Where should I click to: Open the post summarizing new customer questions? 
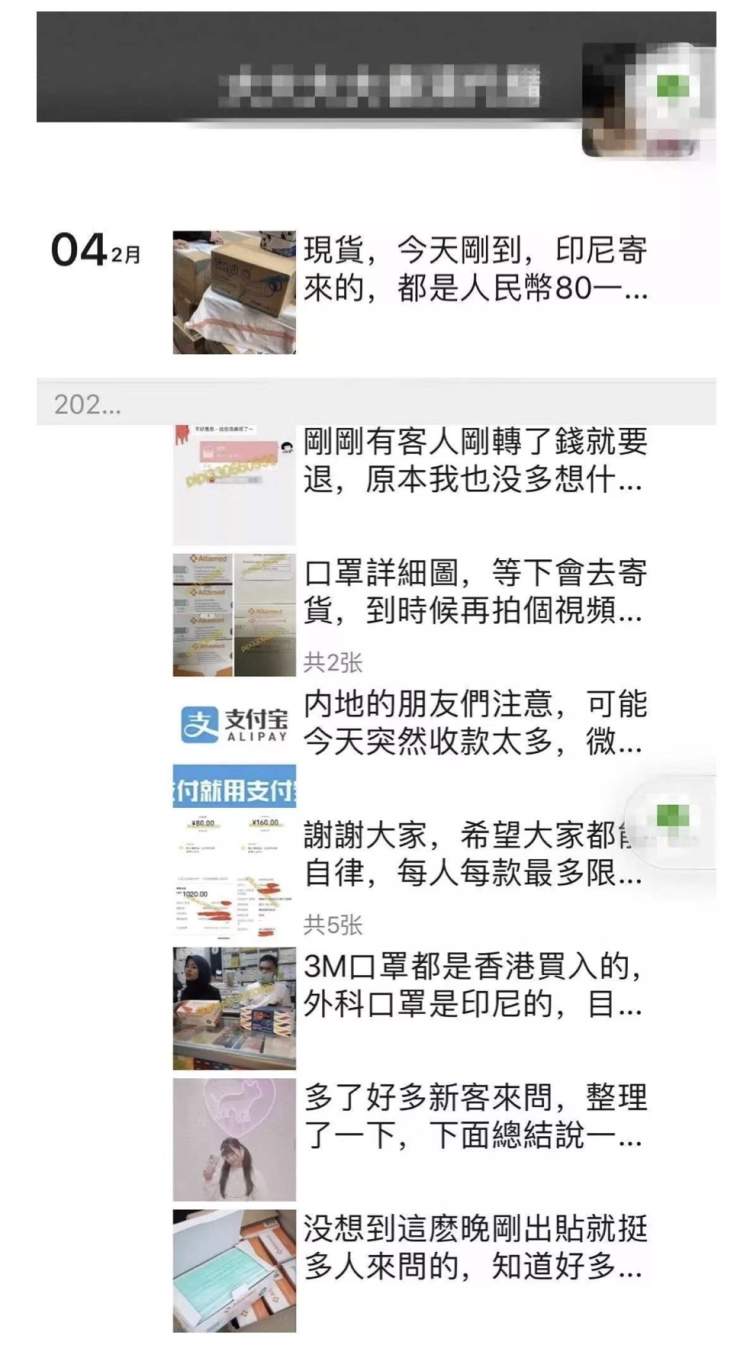475,1118
